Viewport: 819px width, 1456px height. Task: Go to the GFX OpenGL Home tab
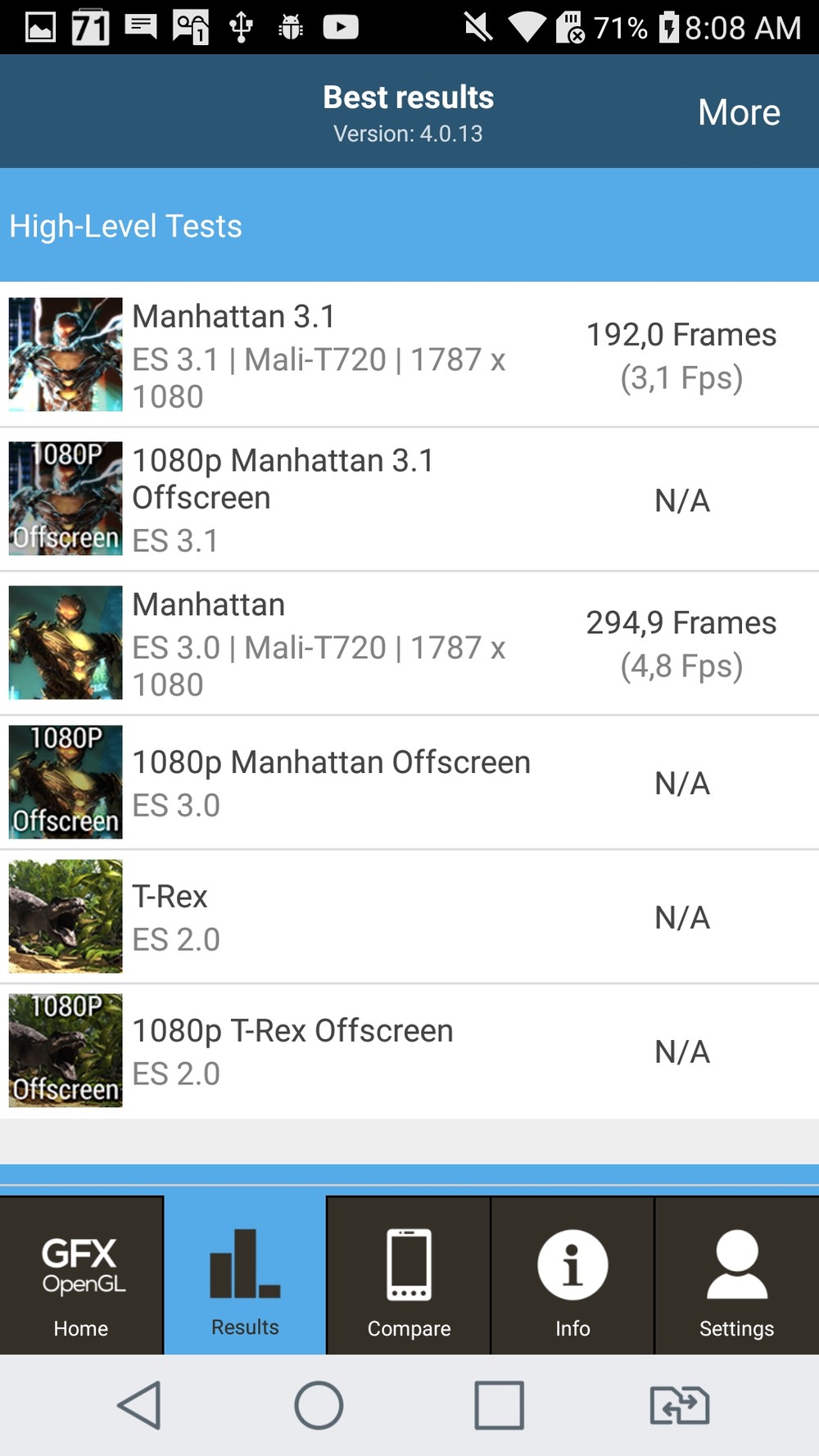point(81,1276)
